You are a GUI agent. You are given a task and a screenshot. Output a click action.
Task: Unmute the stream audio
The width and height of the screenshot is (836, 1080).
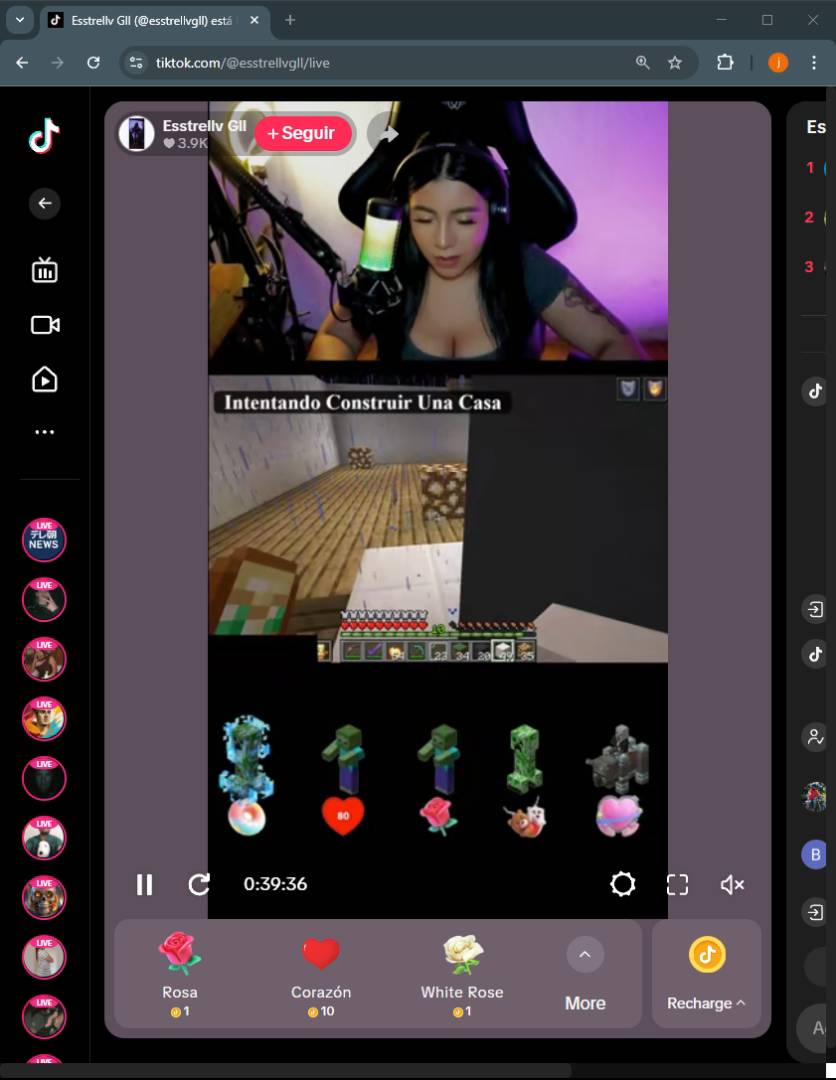tap(732, 884)
